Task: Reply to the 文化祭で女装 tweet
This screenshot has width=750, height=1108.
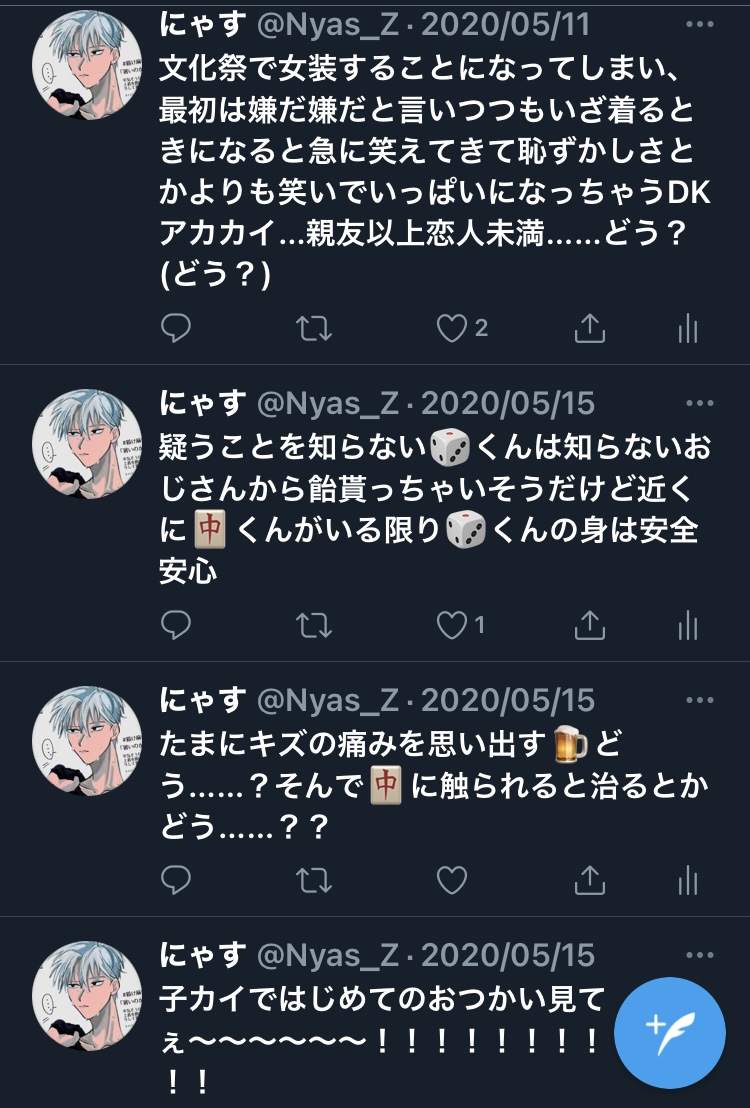Action: click(x=176, y=328)
